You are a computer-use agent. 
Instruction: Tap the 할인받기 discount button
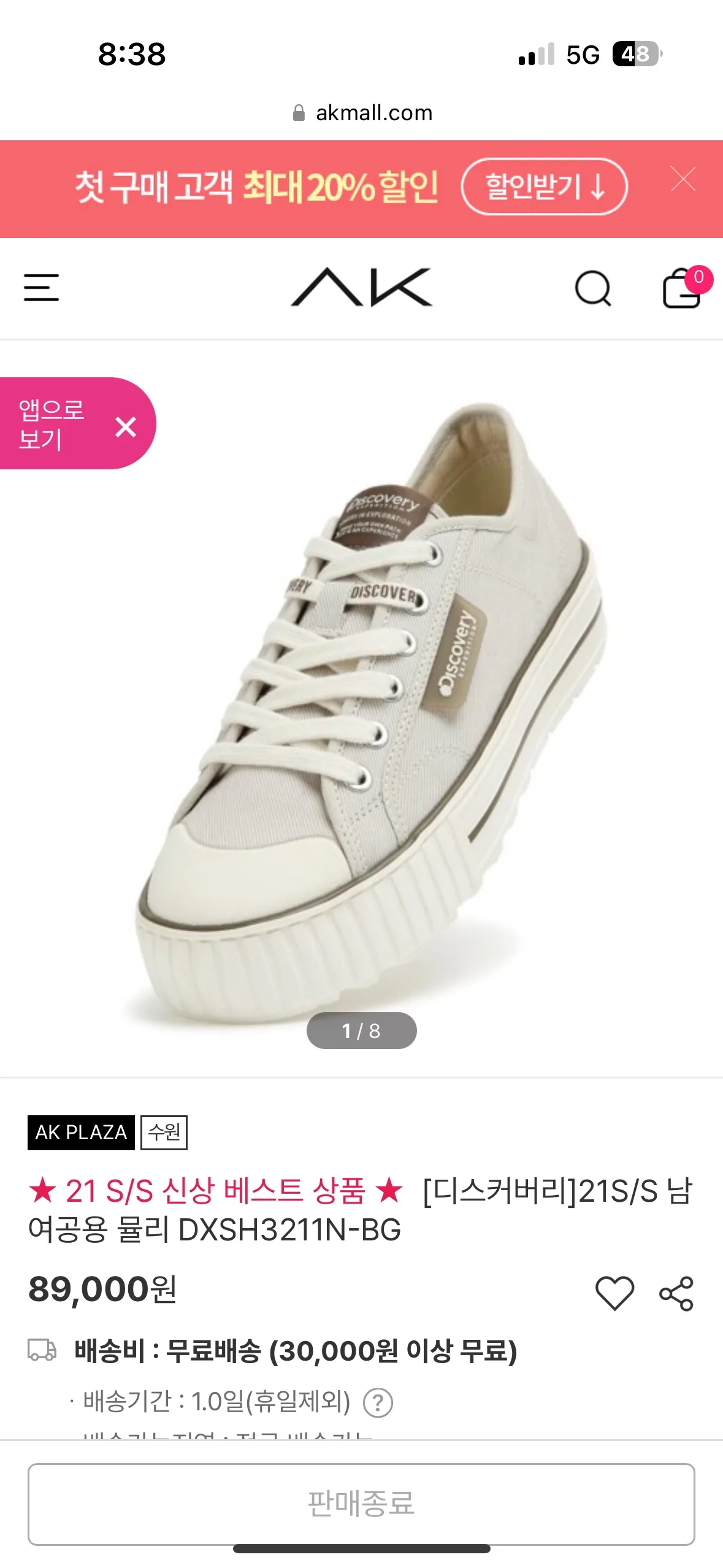pyautogui.click(x=544, y=186)
